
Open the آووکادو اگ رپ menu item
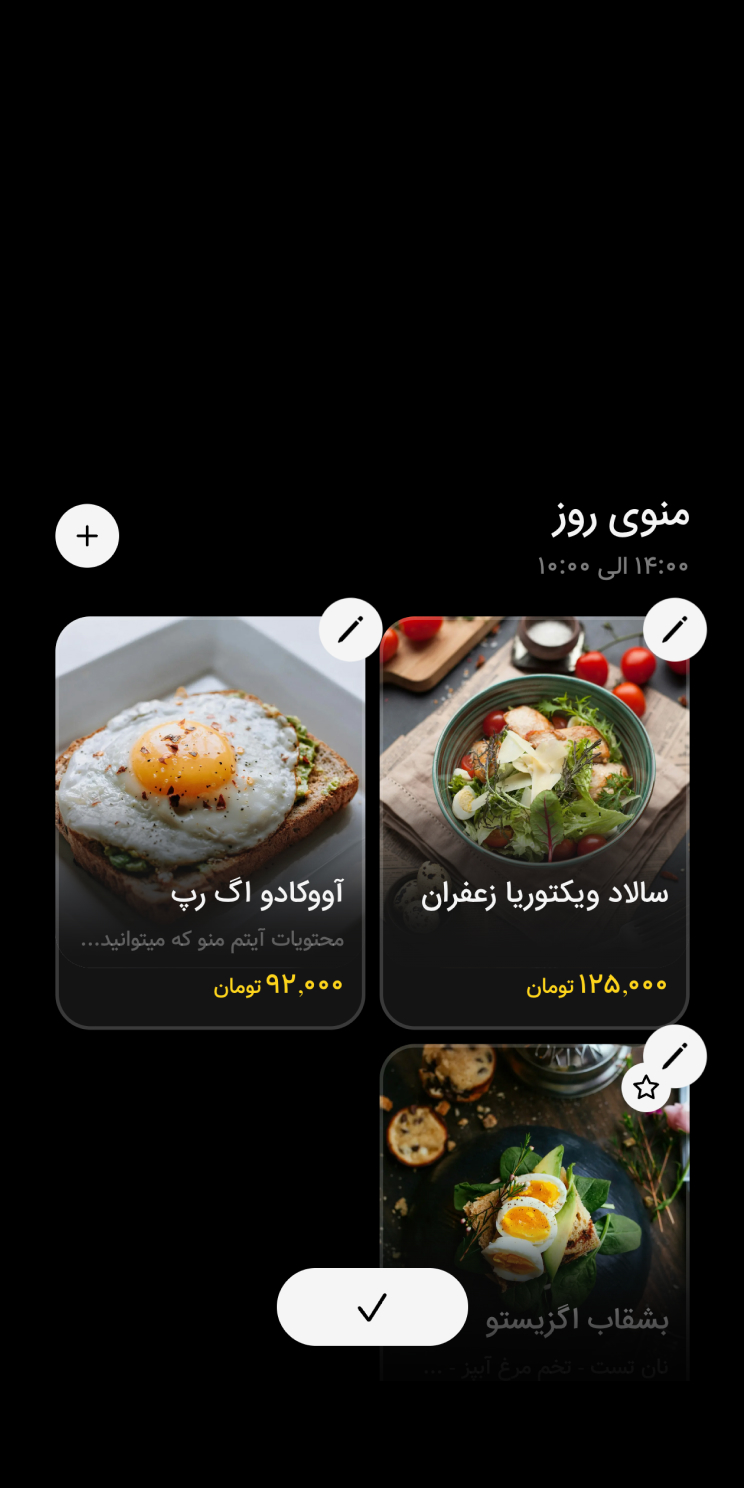(x=210, y=820)
